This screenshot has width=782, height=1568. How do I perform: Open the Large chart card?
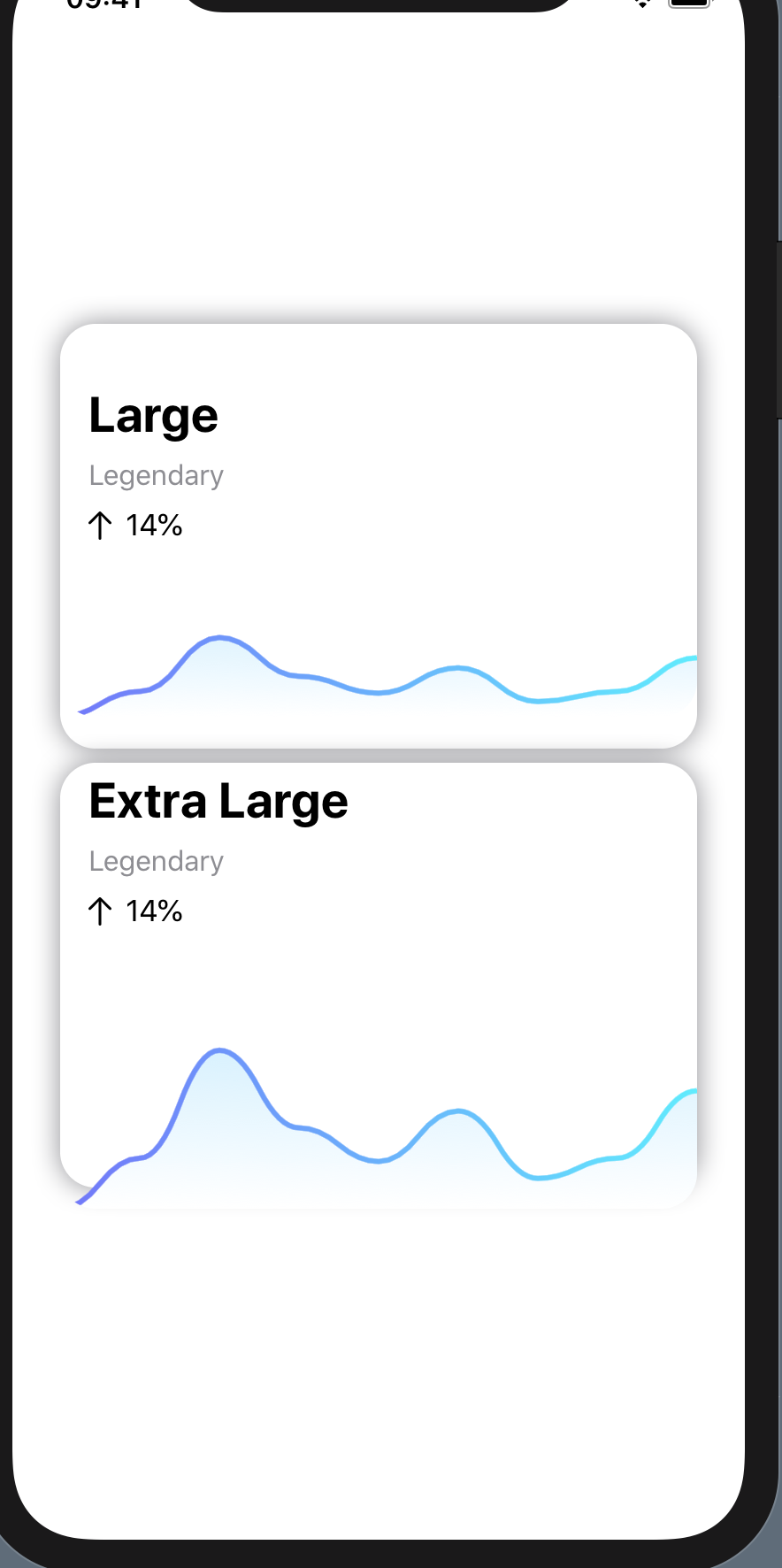379,535
